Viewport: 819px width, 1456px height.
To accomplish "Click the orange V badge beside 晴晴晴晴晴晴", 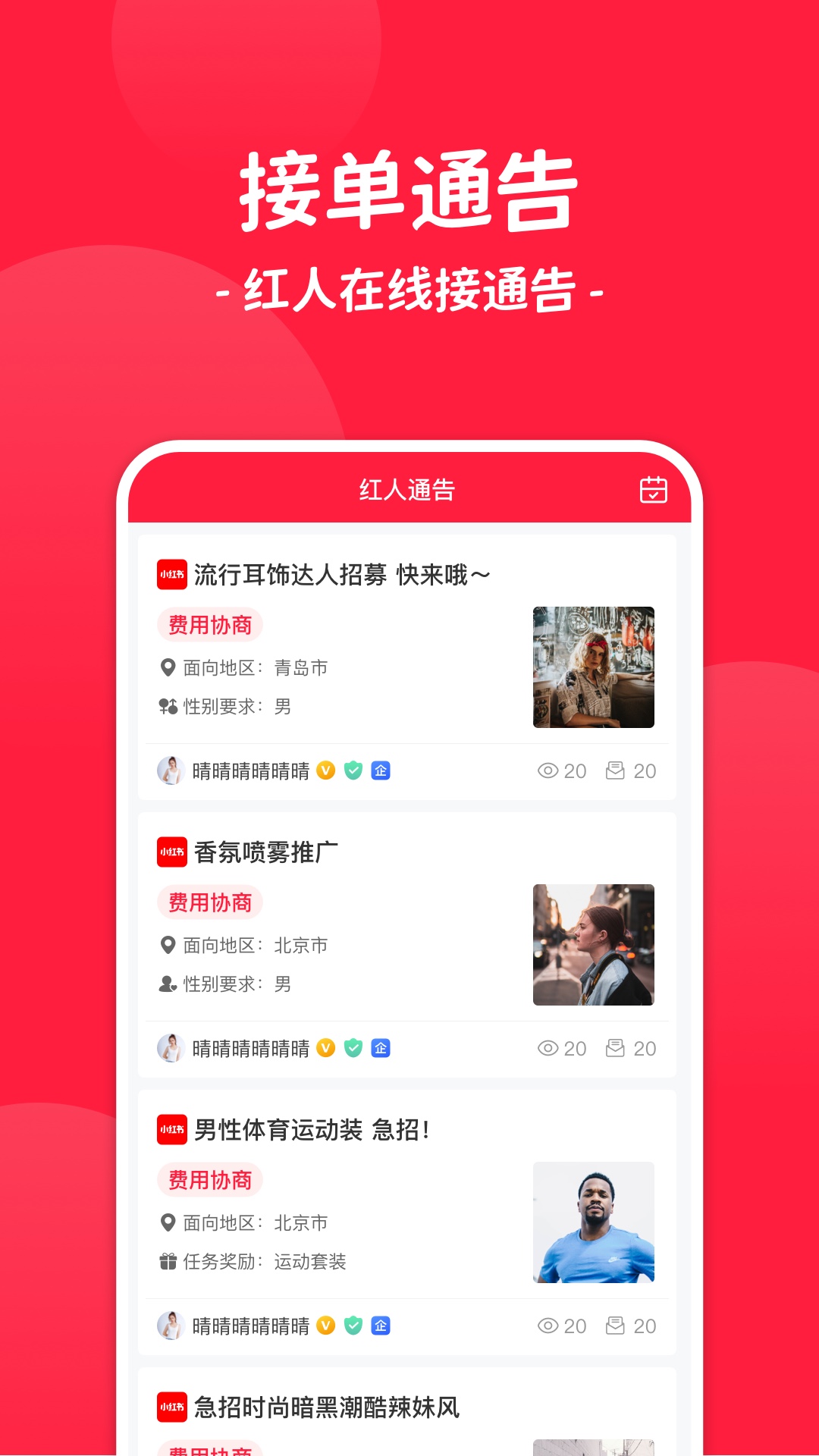I will (x=325, y=770).
